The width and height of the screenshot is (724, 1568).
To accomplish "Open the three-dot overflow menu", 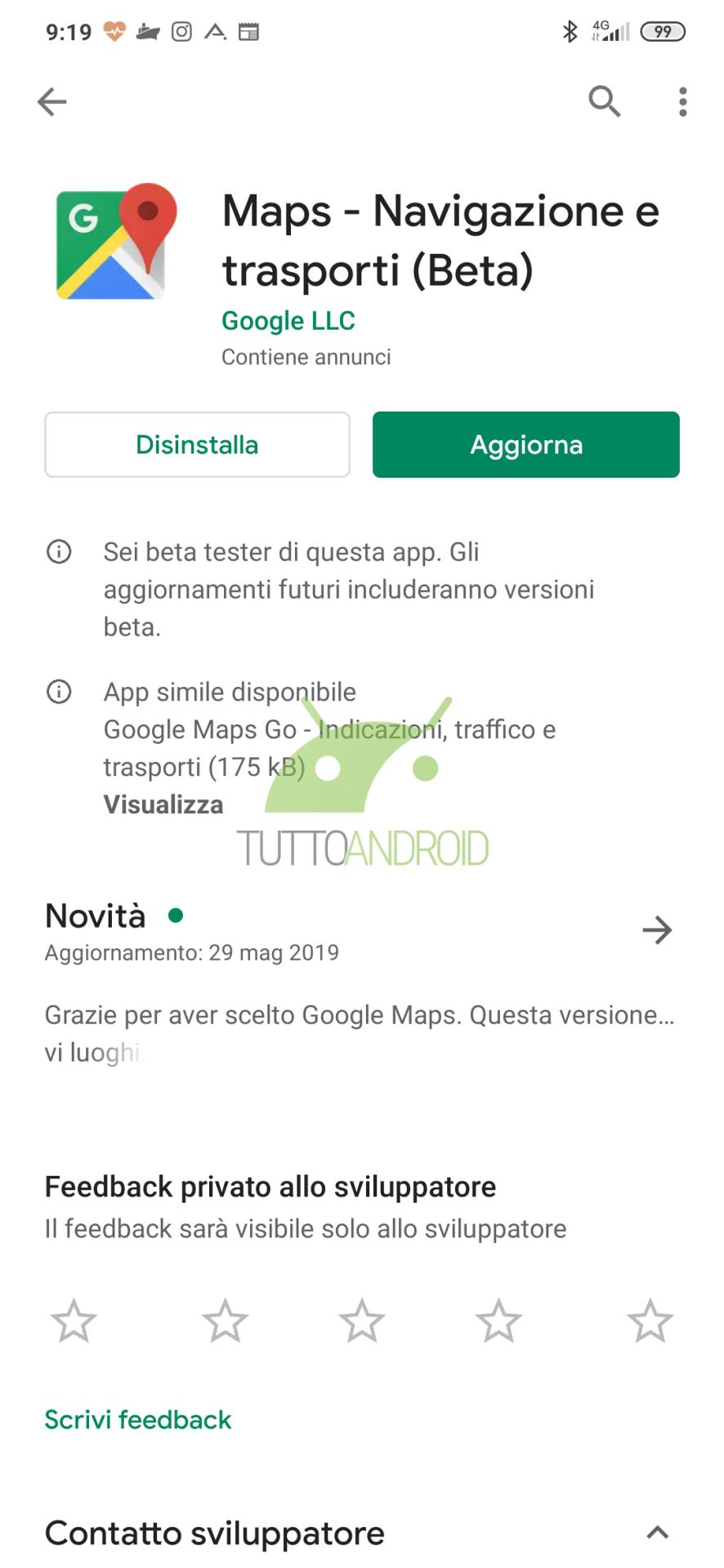I will 682,102.
